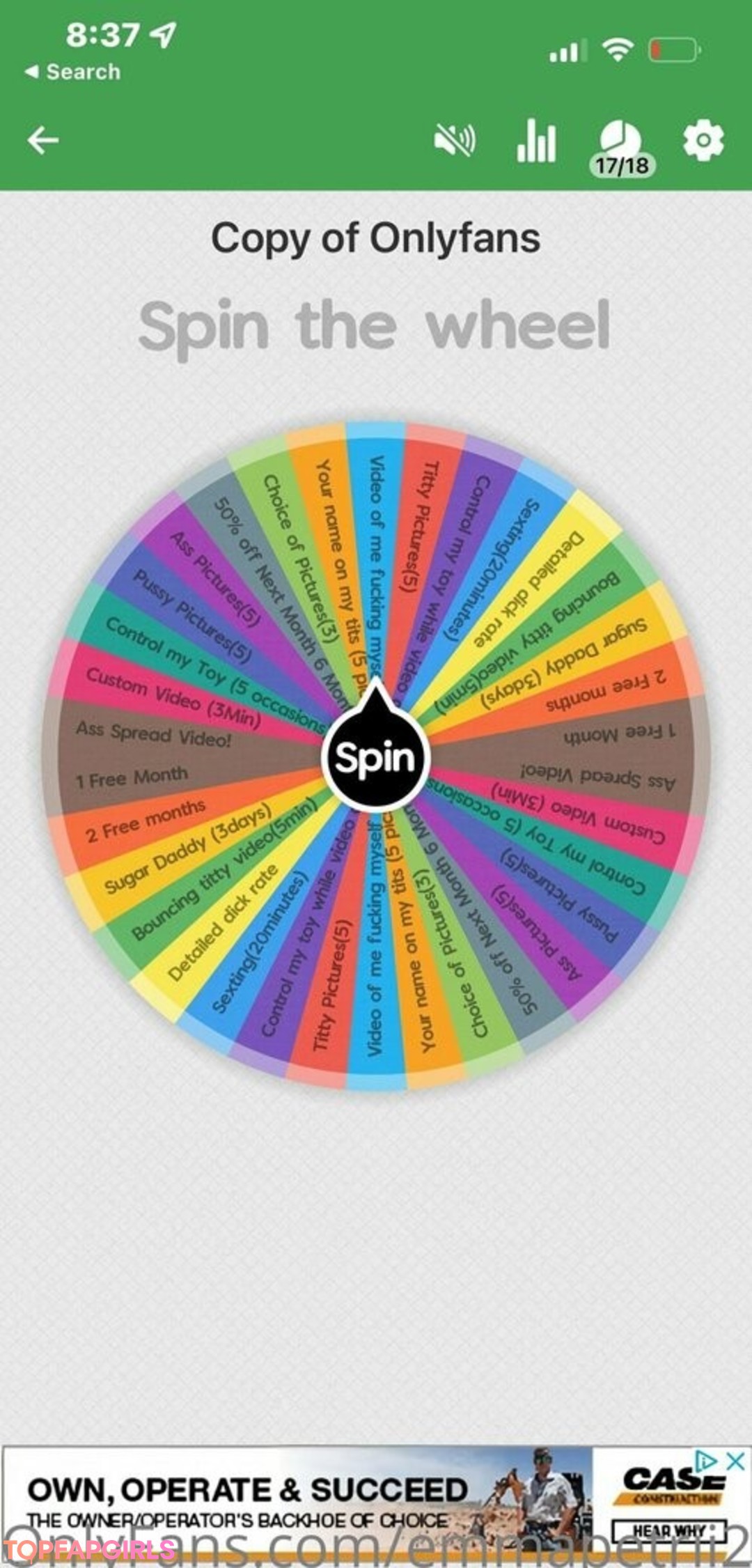752x1568 pixels.
Task: Return to Search via the status bar link
Action: tap(73, 72)
